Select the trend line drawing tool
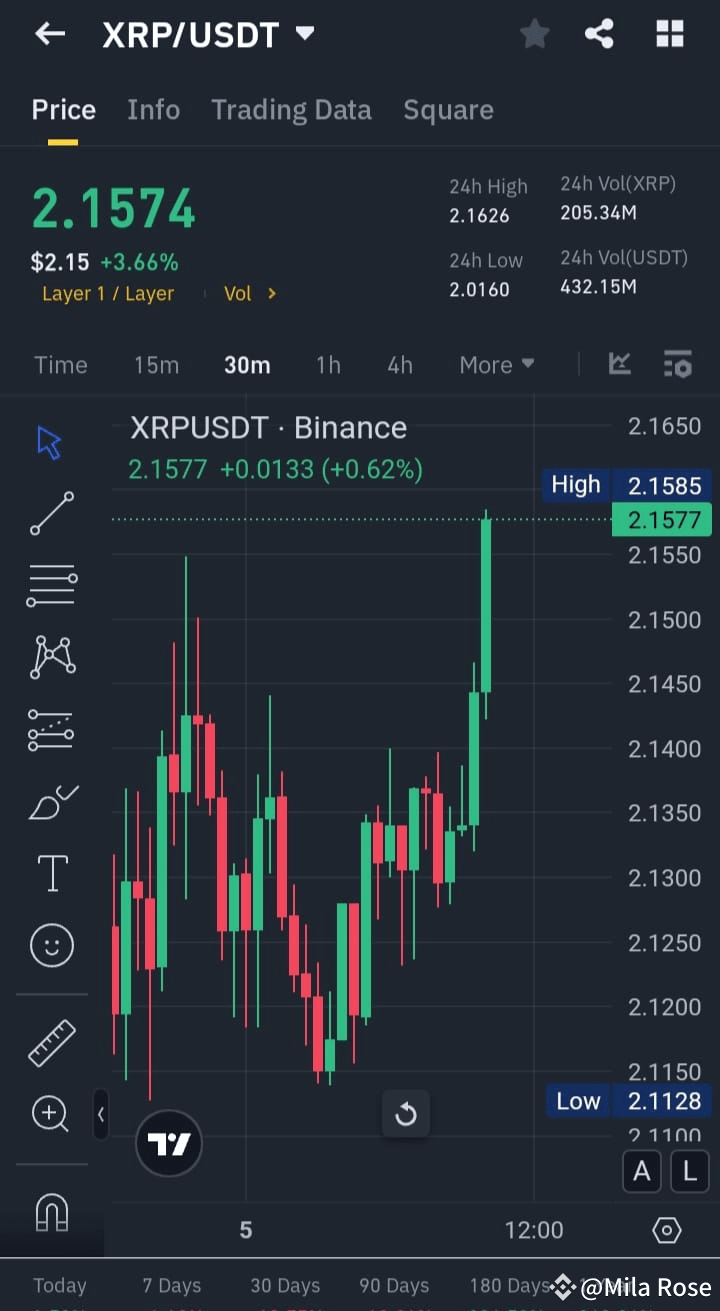 (50, 513)
